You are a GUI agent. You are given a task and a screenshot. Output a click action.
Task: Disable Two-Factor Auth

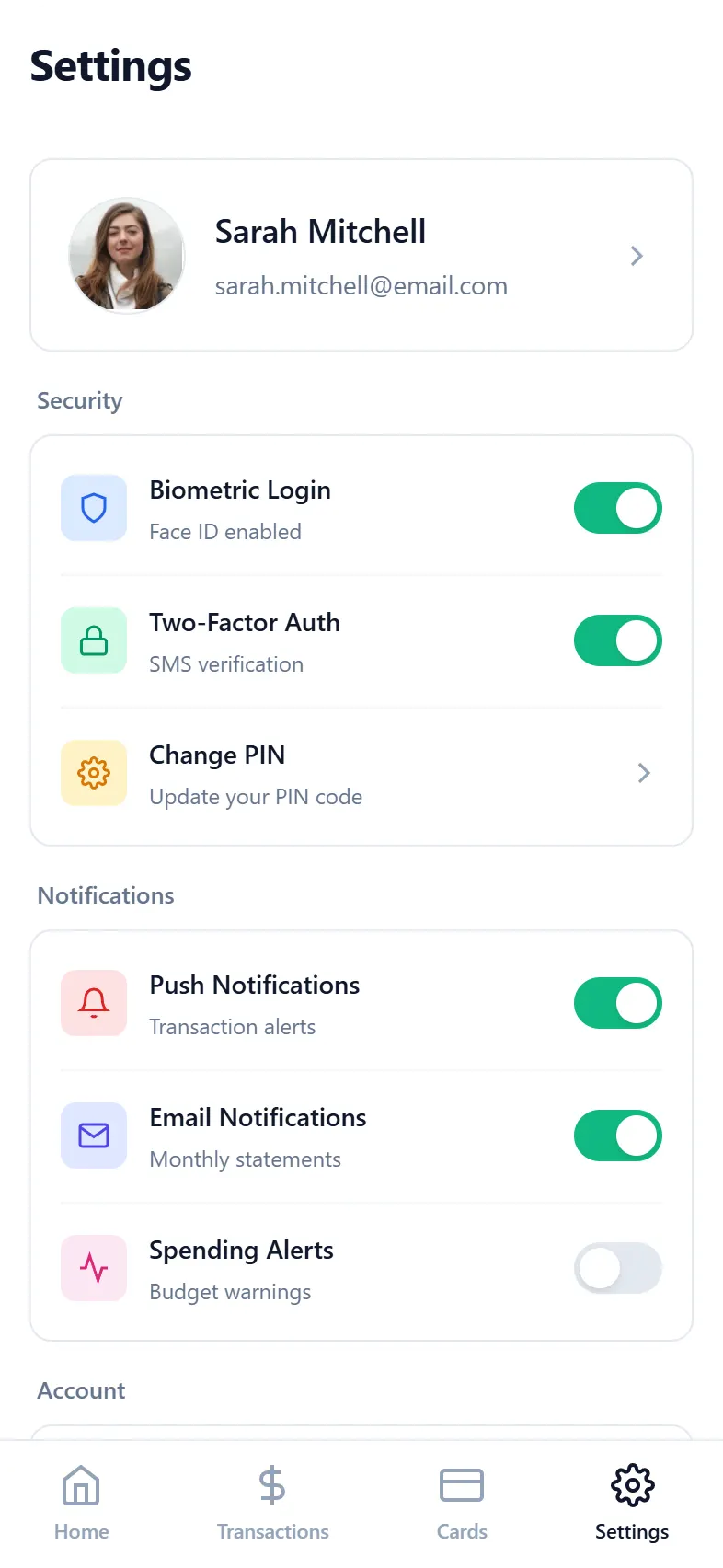click(617, 640)
